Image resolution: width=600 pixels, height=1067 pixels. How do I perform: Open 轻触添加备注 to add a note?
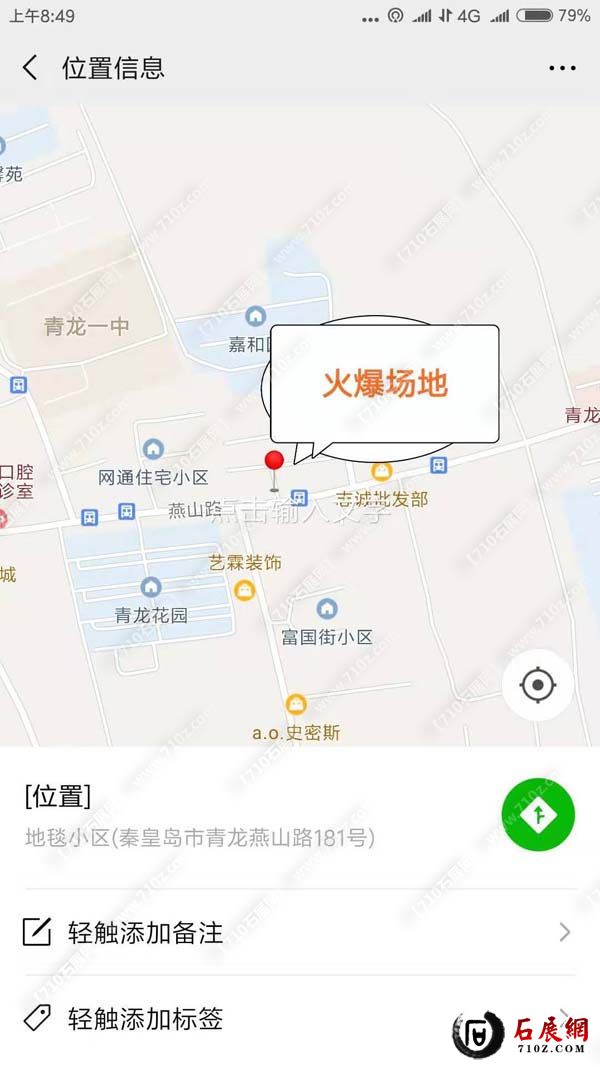[x=300, y=932]
